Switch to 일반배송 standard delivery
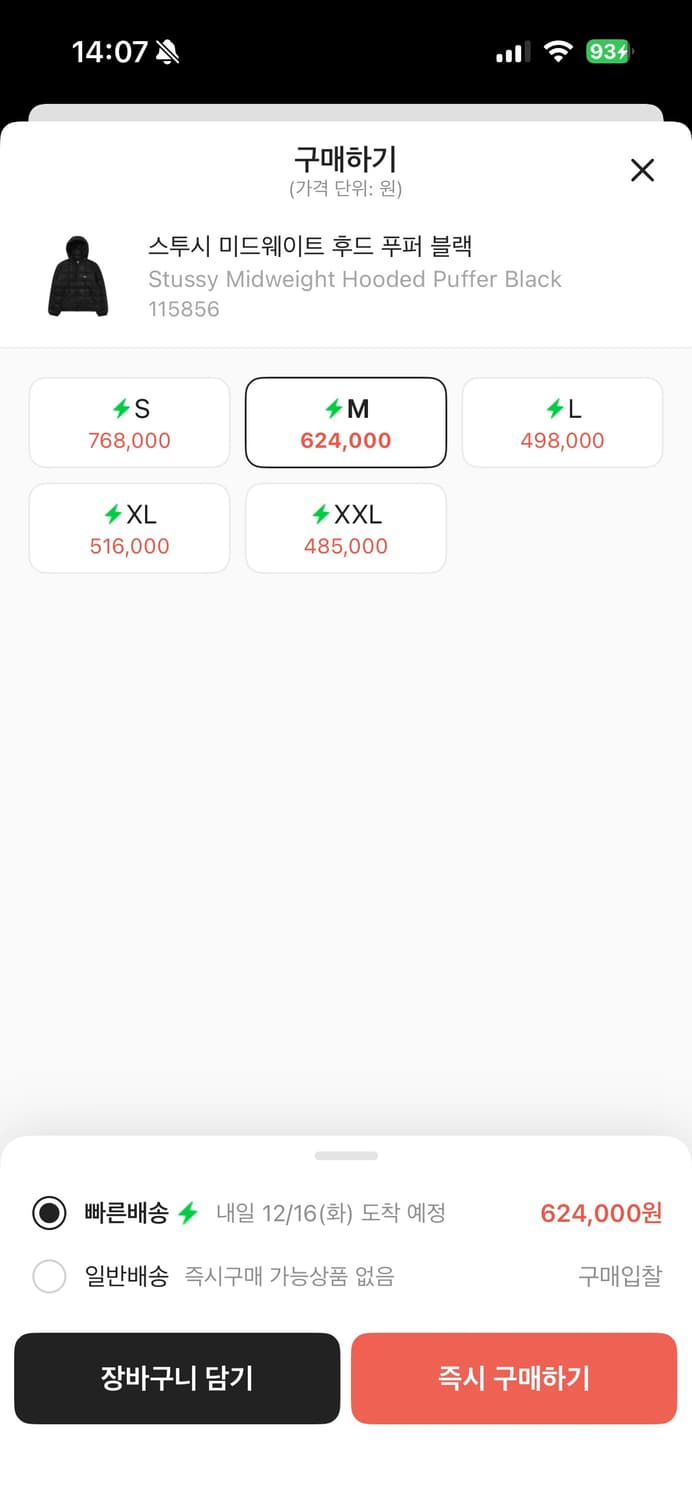692x1500 pixels. click(49, 1276)
